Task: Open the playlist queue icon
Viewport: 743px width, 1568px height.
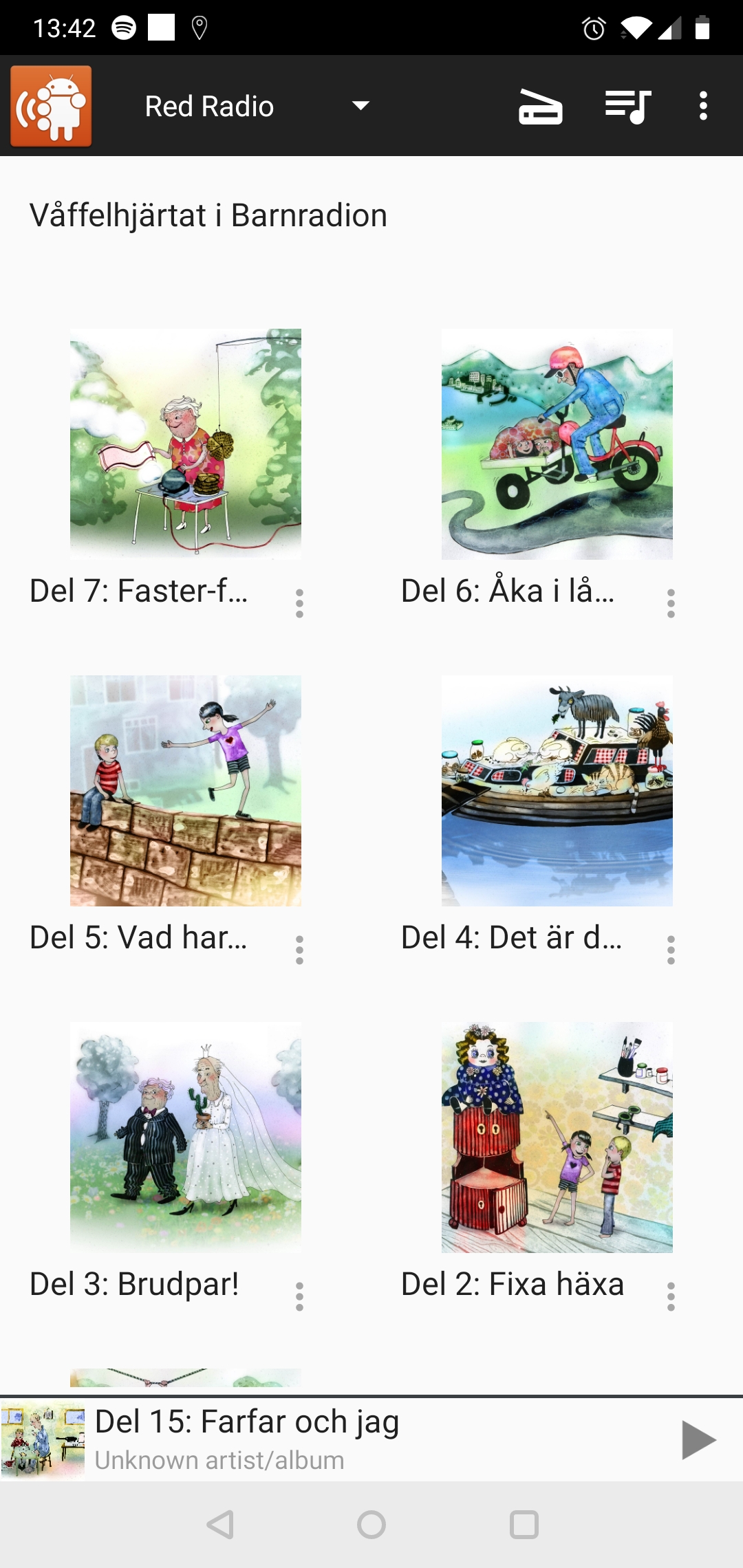Action: [627, 107]
